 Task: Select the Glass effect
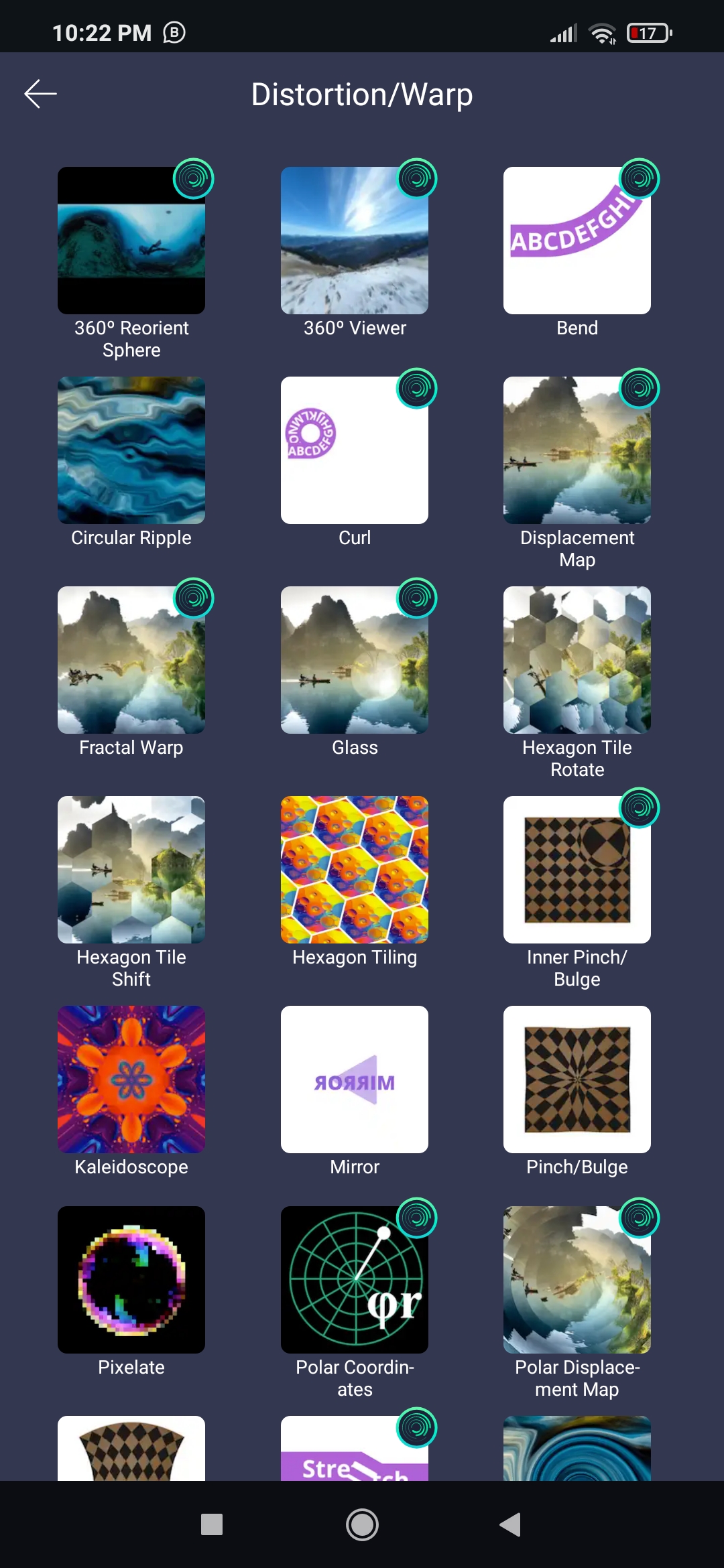point(355,660)
